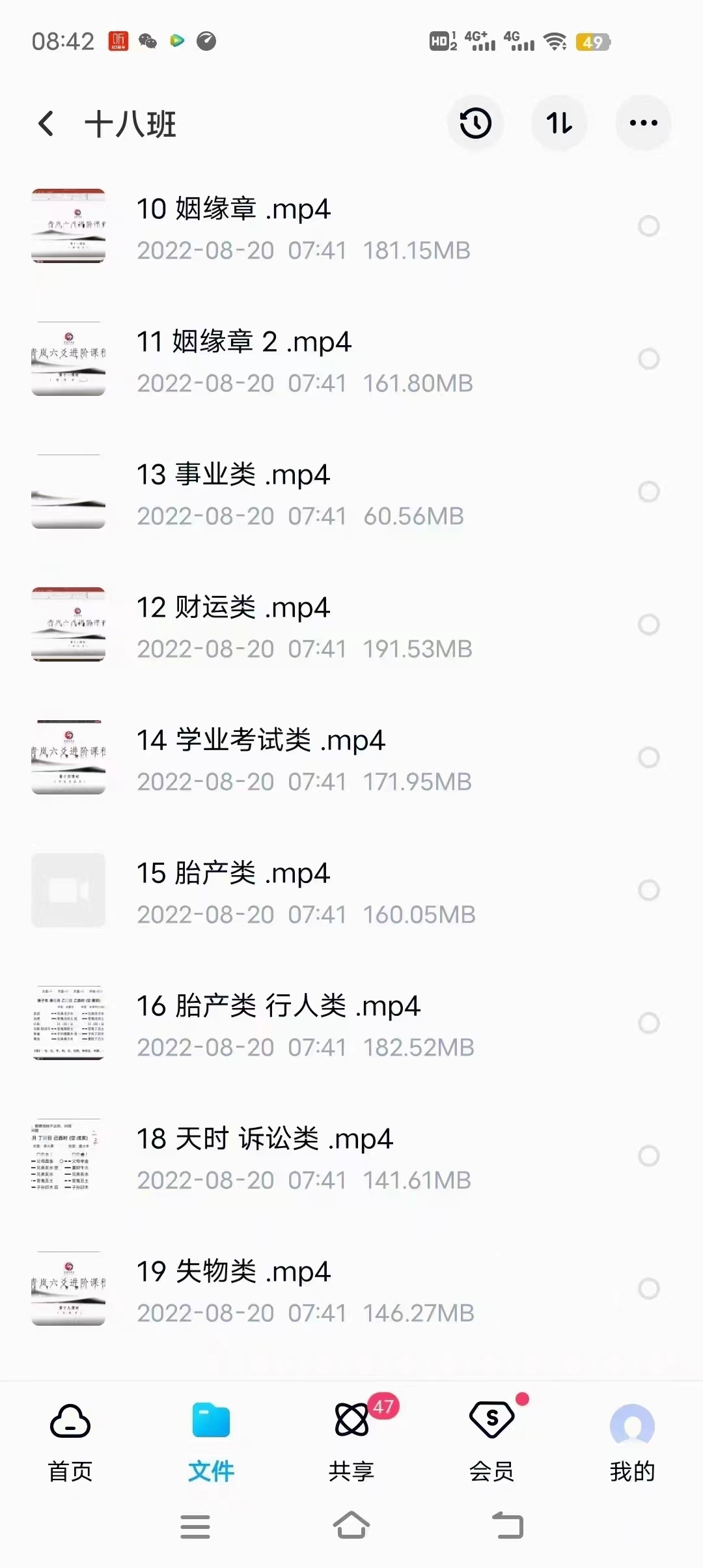
Task: Select the checkbox for 15 胎产类 .mp4
Action: click(648, 890)
